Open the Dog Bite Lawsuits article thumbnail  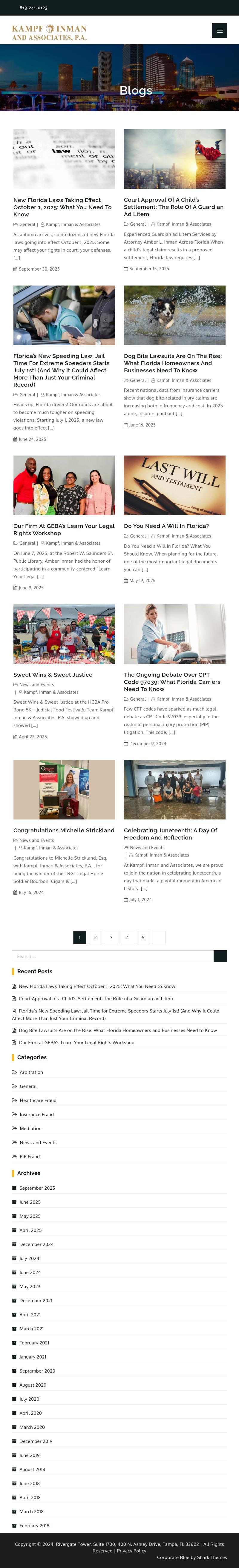[174, 315]
